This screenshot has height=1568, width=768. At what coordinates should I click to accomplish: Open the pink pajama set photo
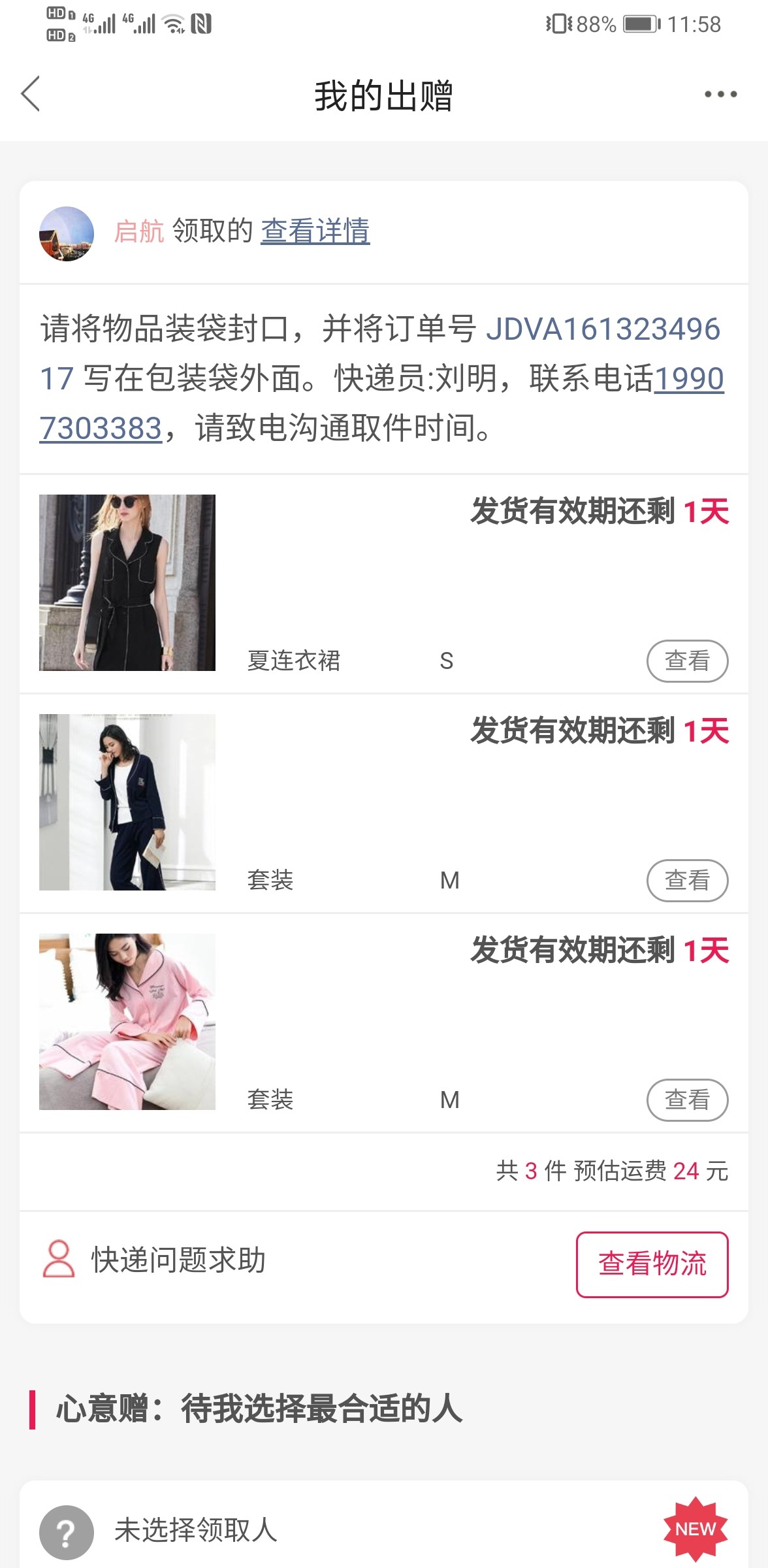tap(127, 1022)
